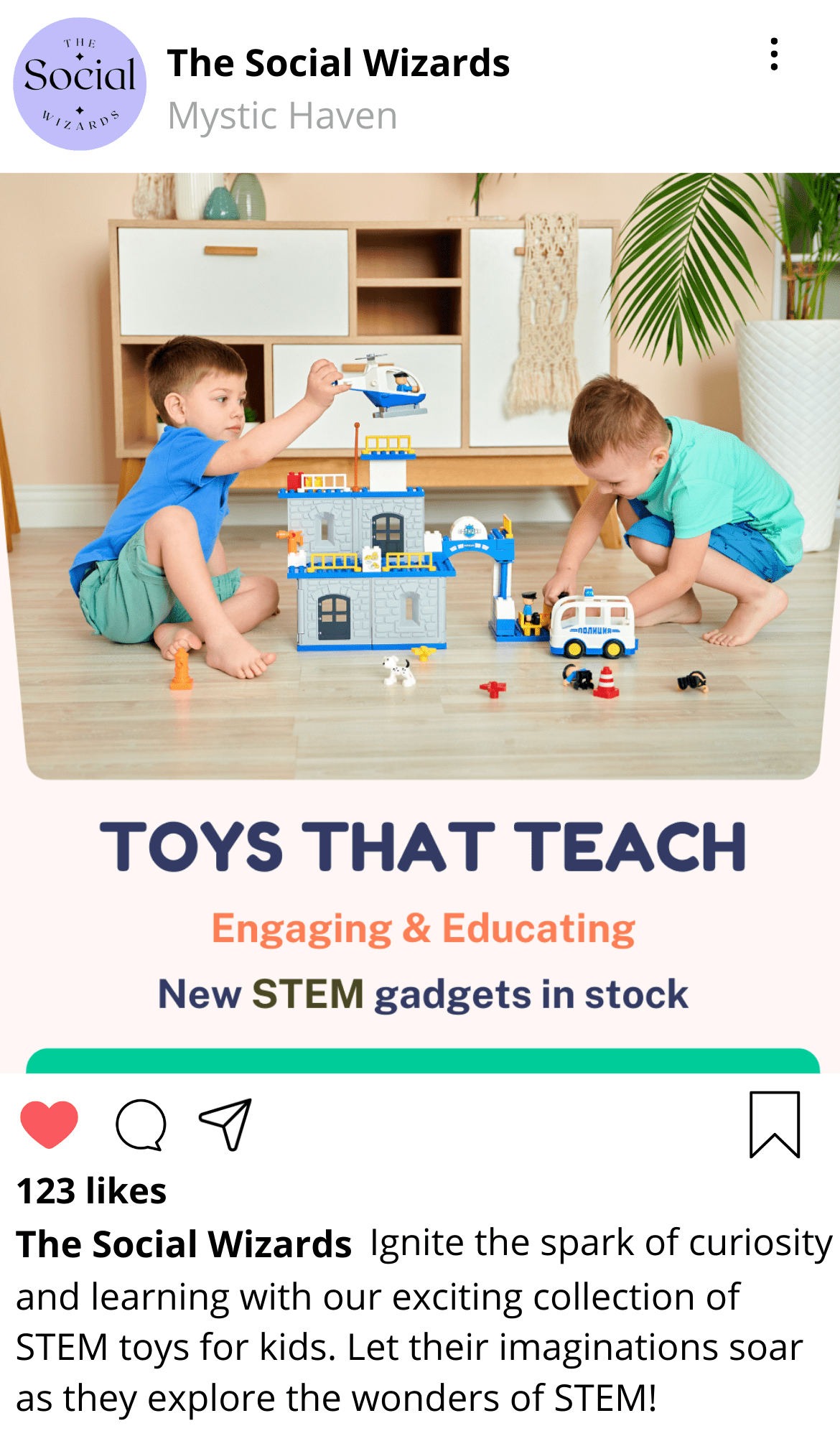
Task: Open the comments speech bubble icon
Action: click(141, 1125)
